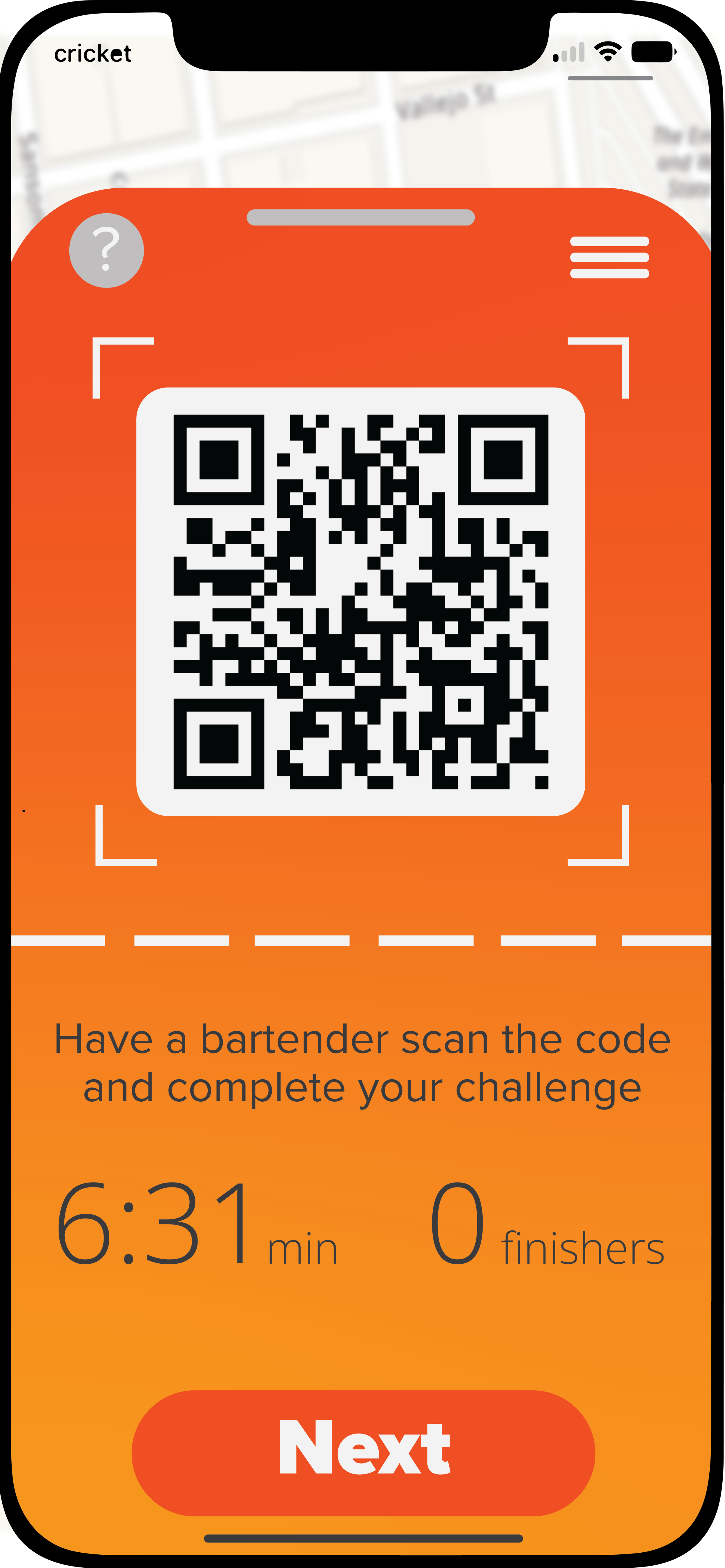Image resolution: width=725 pixels, height=1568 pixels.
Task: Tap the Next button
Action: 363,1452
